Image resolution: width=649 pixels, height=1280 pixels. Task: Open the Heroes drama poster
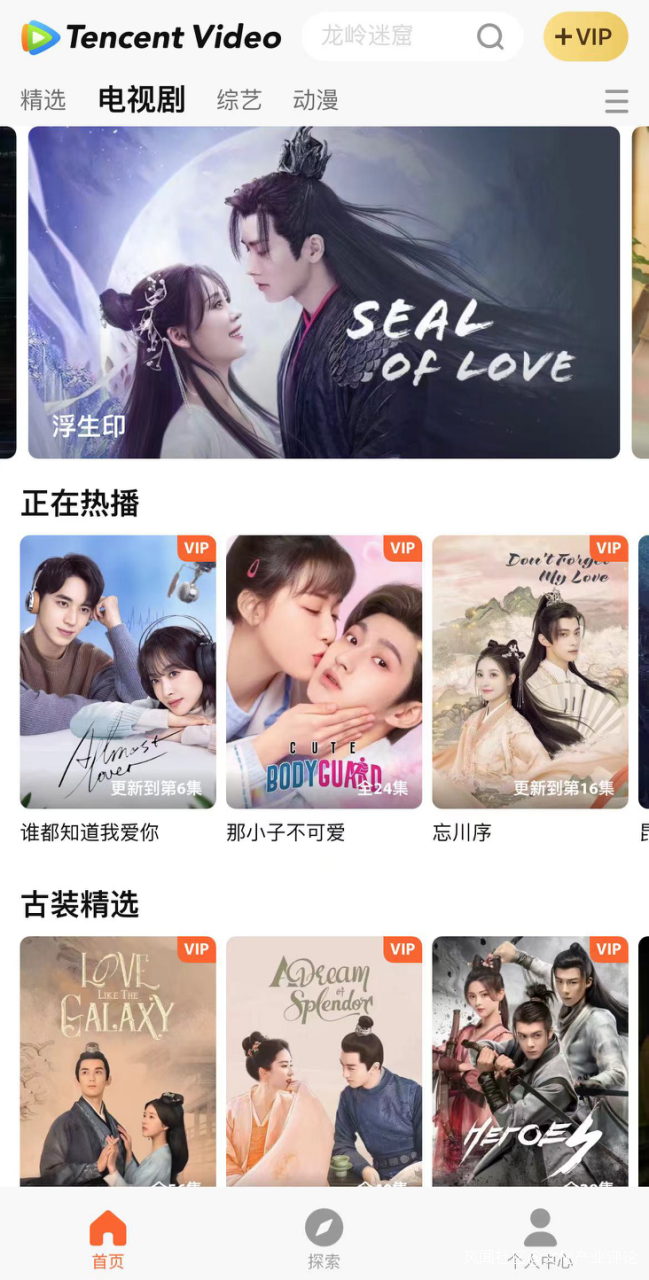[x=530, y=1060]
